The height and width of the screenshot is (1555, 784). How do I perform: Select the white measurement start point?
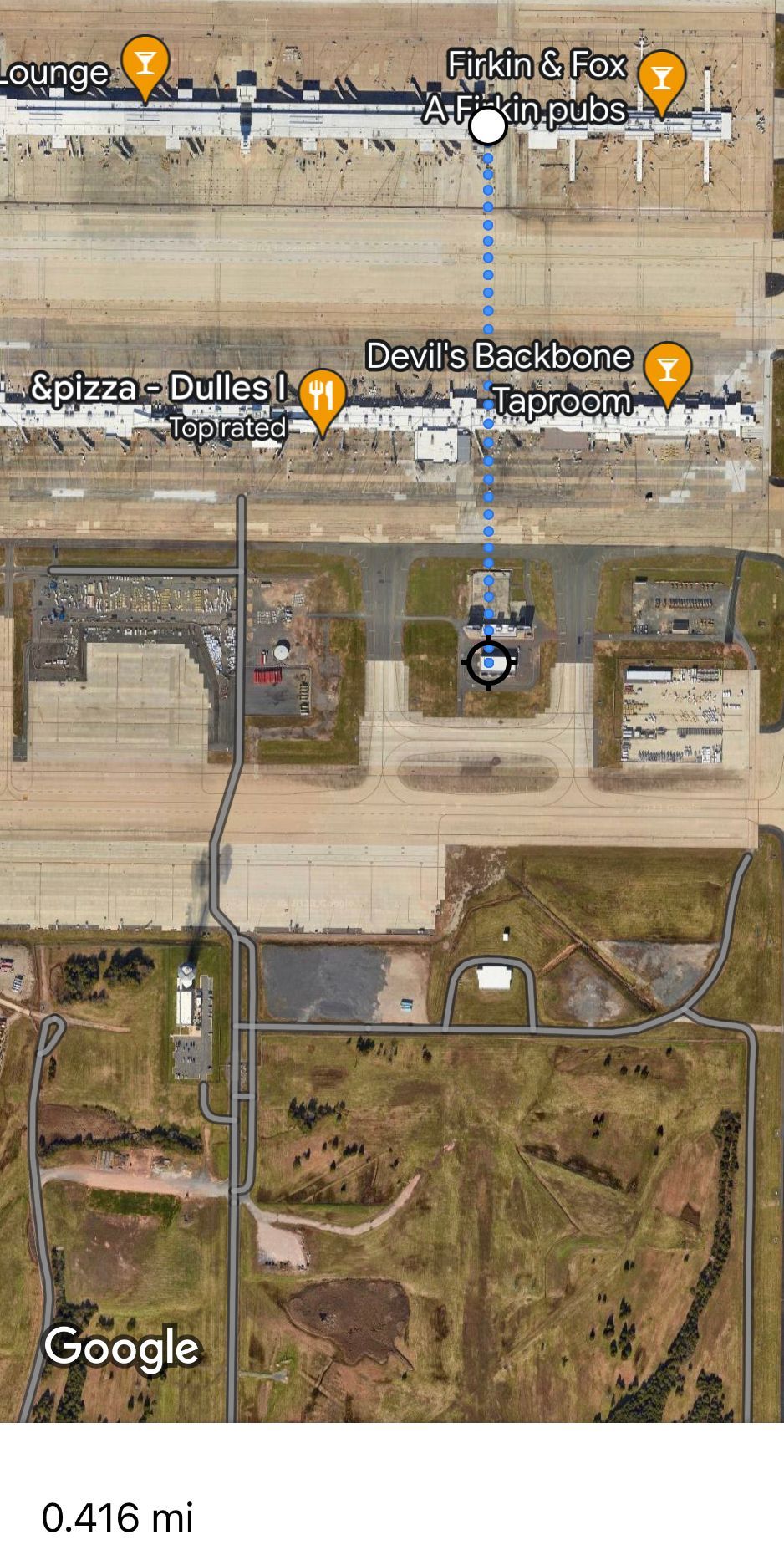488,126
